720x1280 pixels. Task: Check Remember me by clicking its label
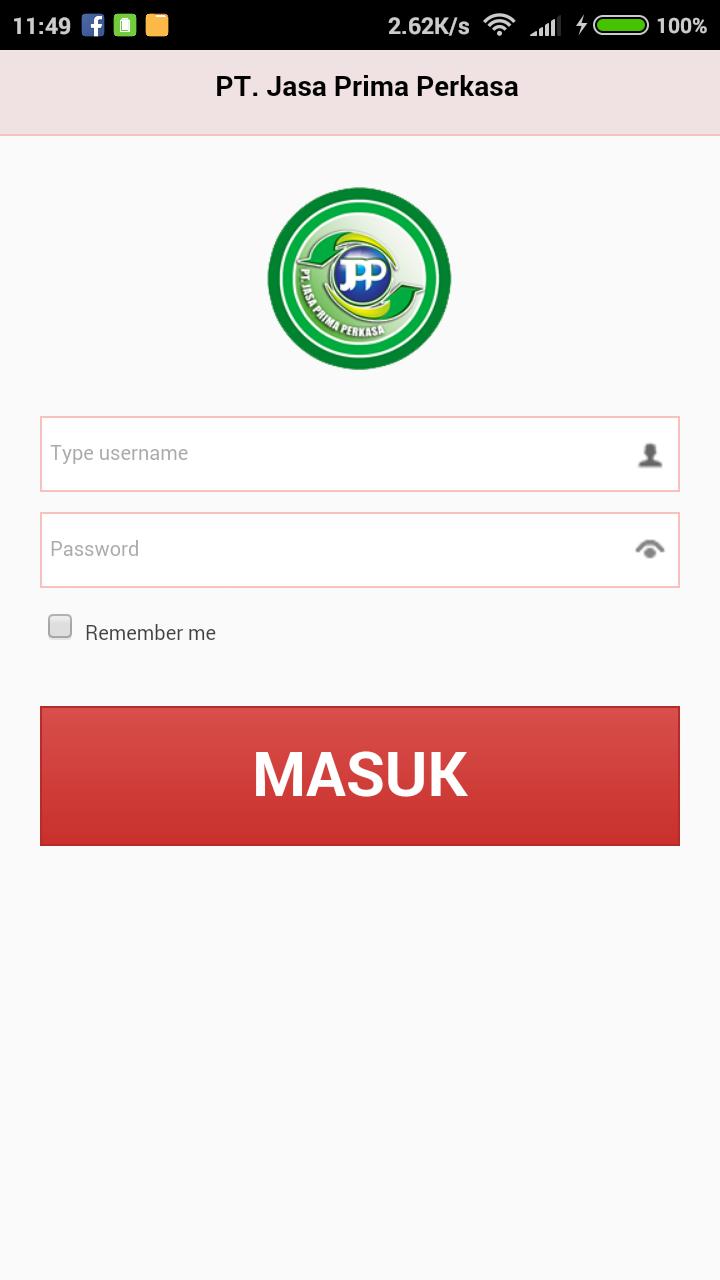(150, 632)
